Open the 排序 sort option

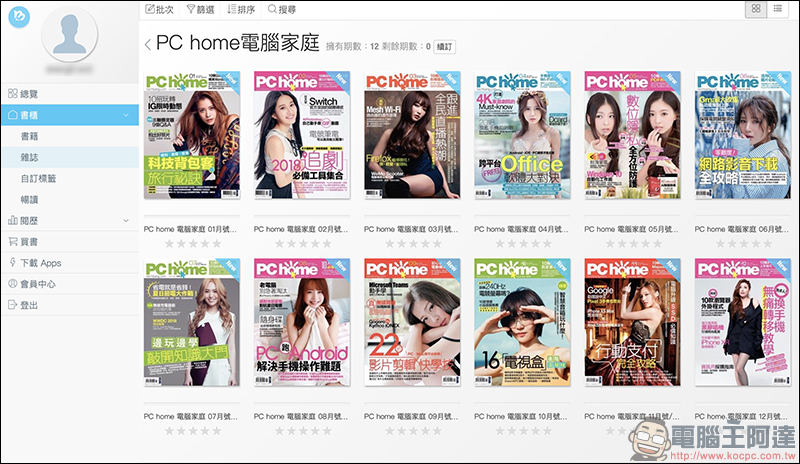pyautogui.click(x=240, y=9)
